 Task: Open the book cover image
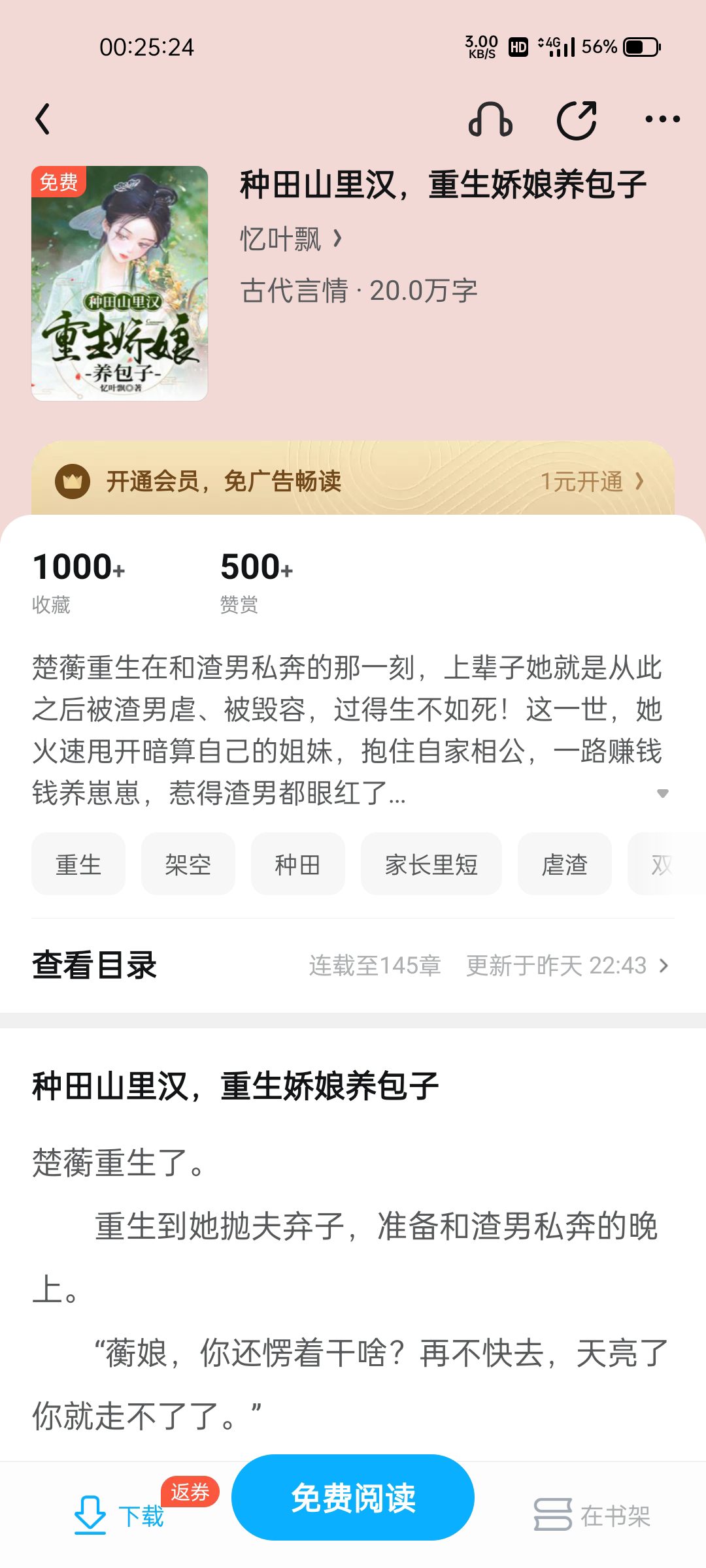pos(120,283)
